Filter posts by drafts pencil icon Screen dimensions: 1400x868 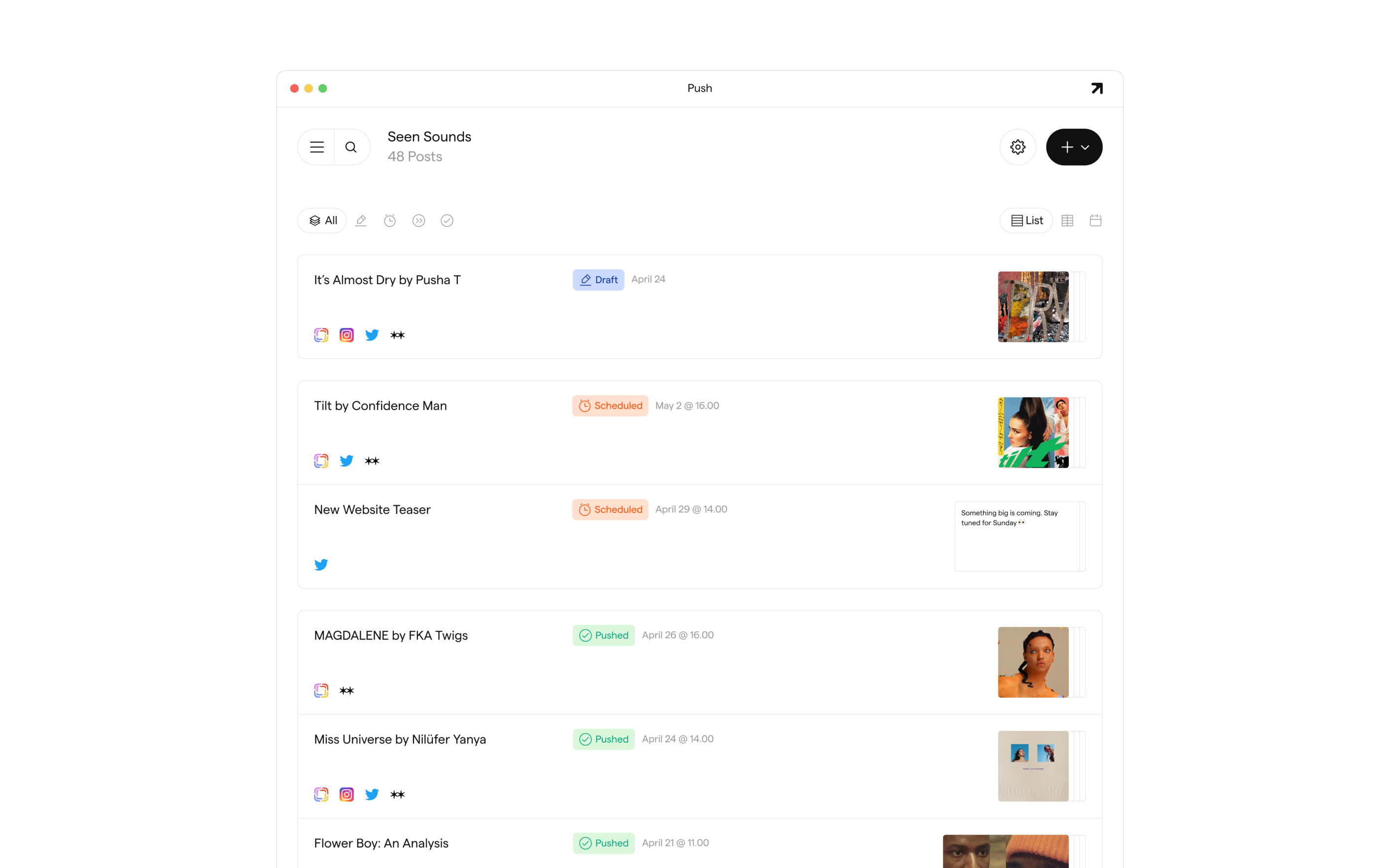coord(361,220)
